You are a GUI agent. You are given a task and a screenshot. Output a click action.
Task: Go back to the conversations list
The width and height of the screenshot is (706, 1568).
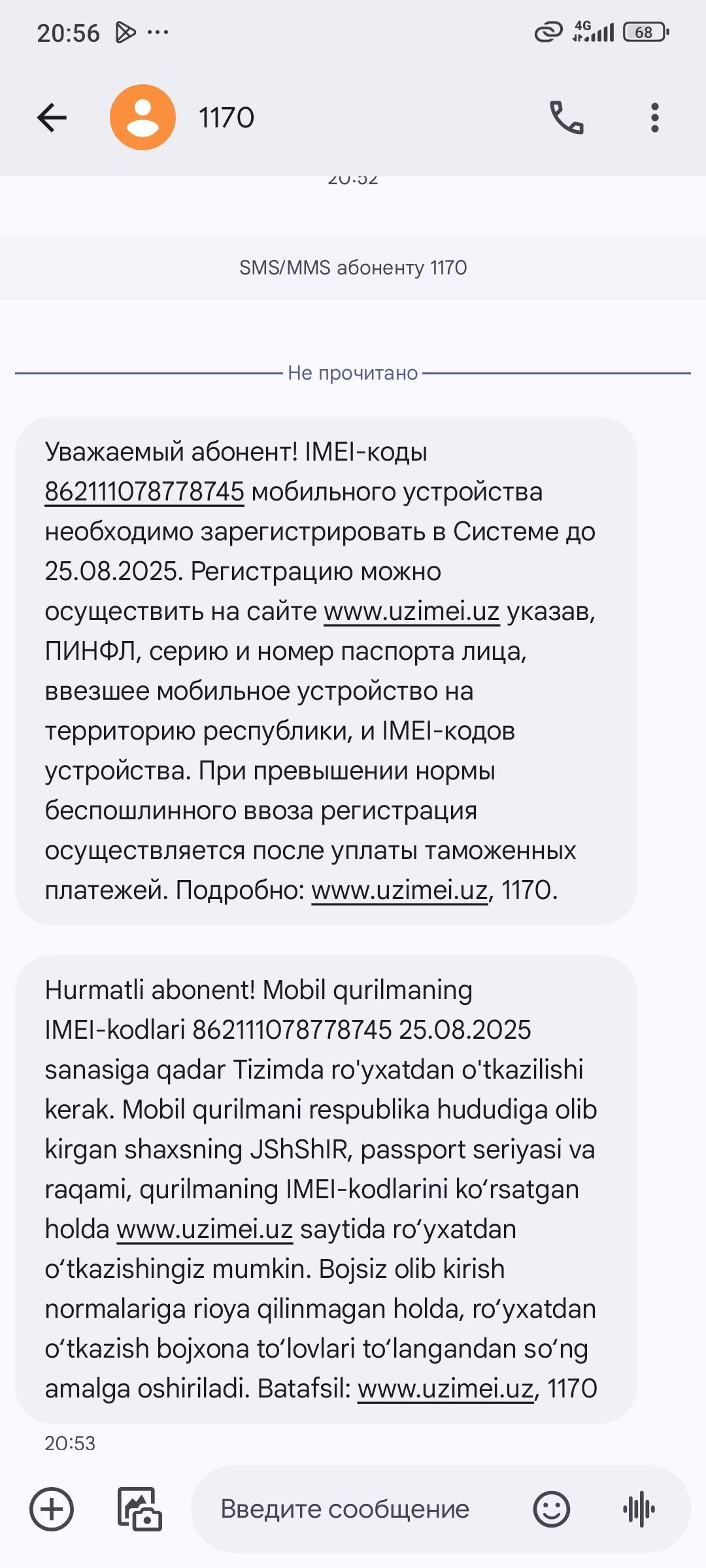tap(52, 118)
